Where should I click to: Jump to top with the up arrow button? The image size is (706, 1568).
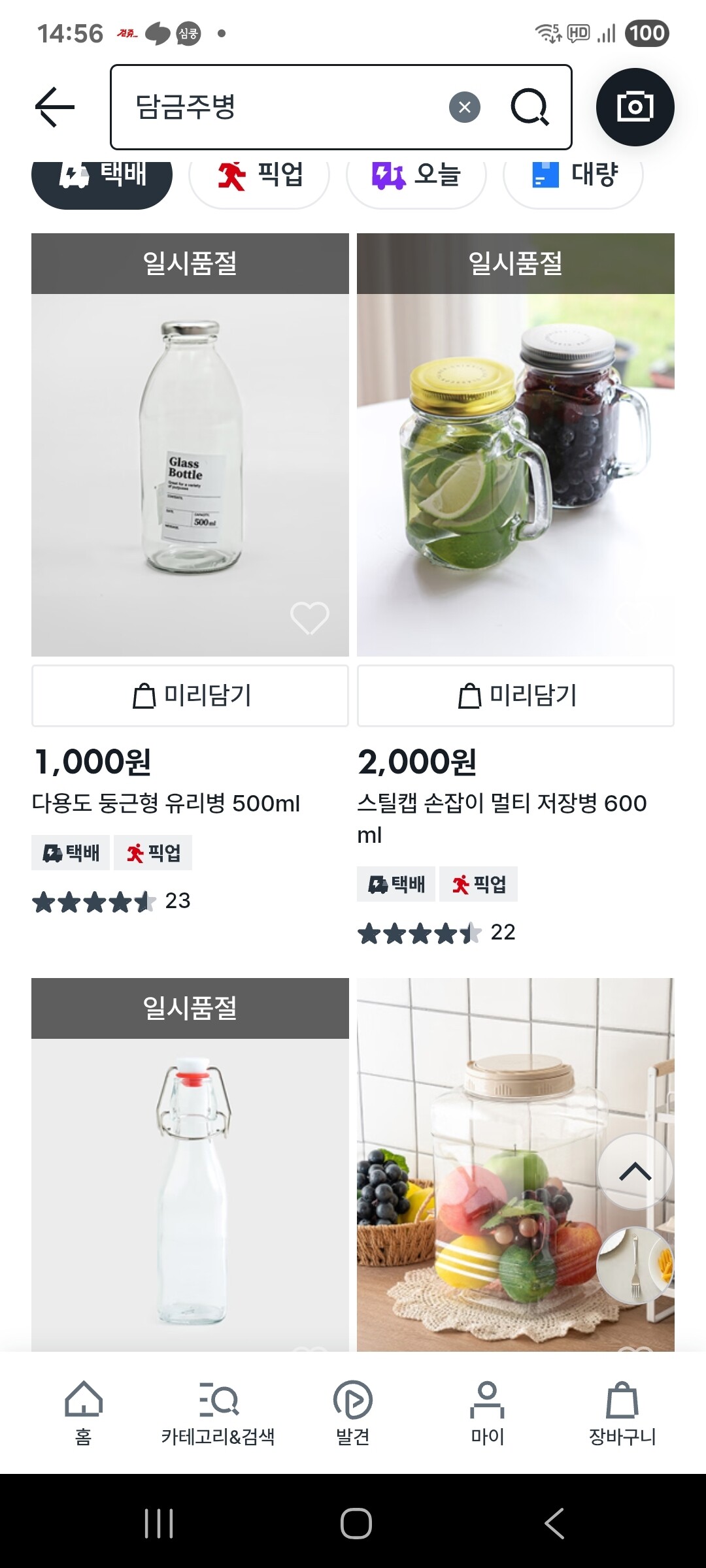(635, 1171)
